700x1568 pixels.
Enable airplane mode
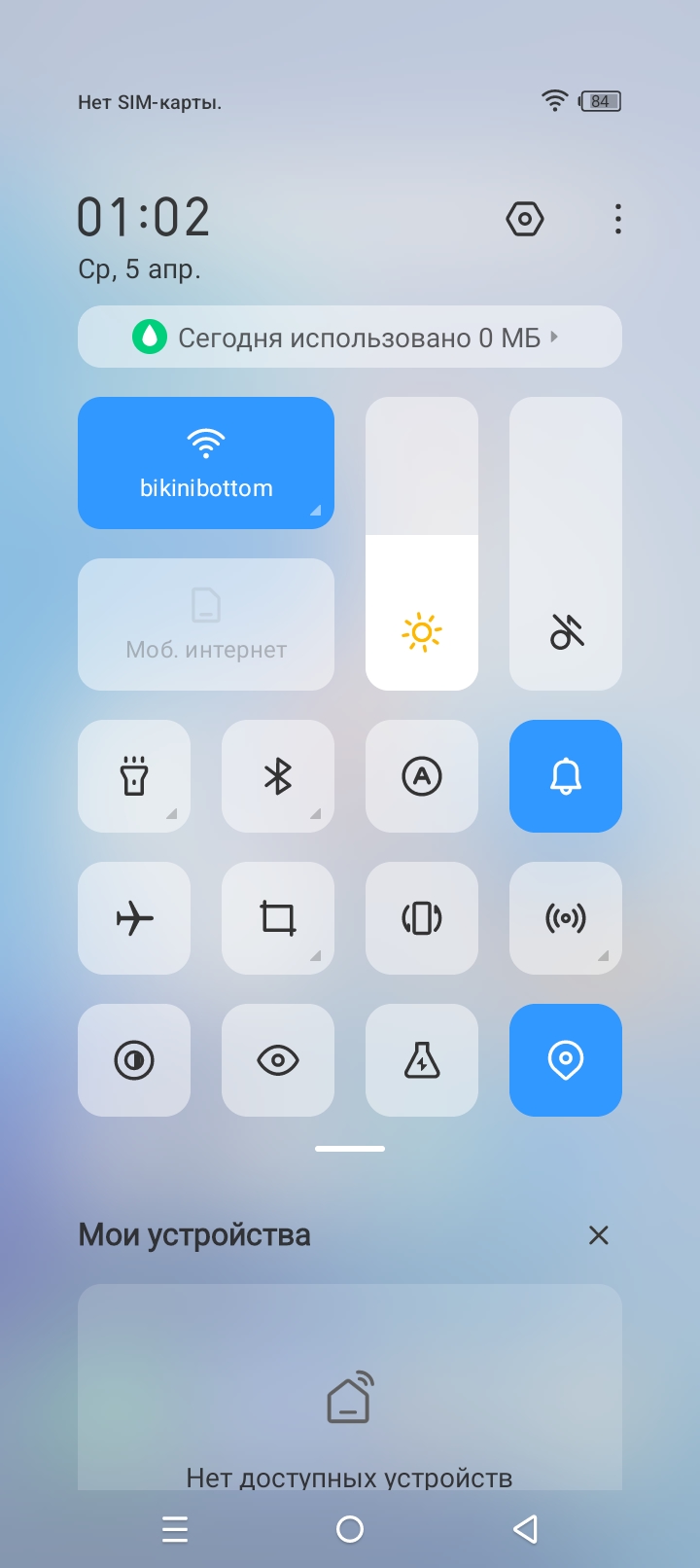click(134, 918)
